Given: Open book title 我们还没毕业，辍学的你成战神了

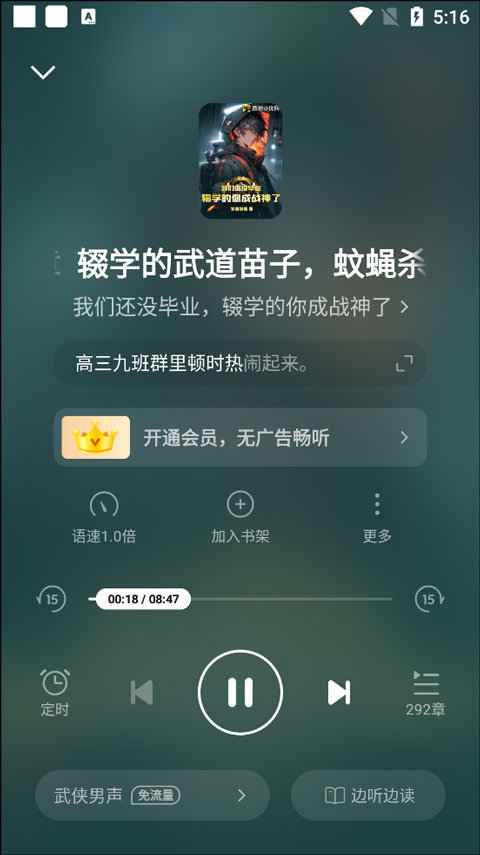Looking at the screenshot, I should [x=241, y=308].
